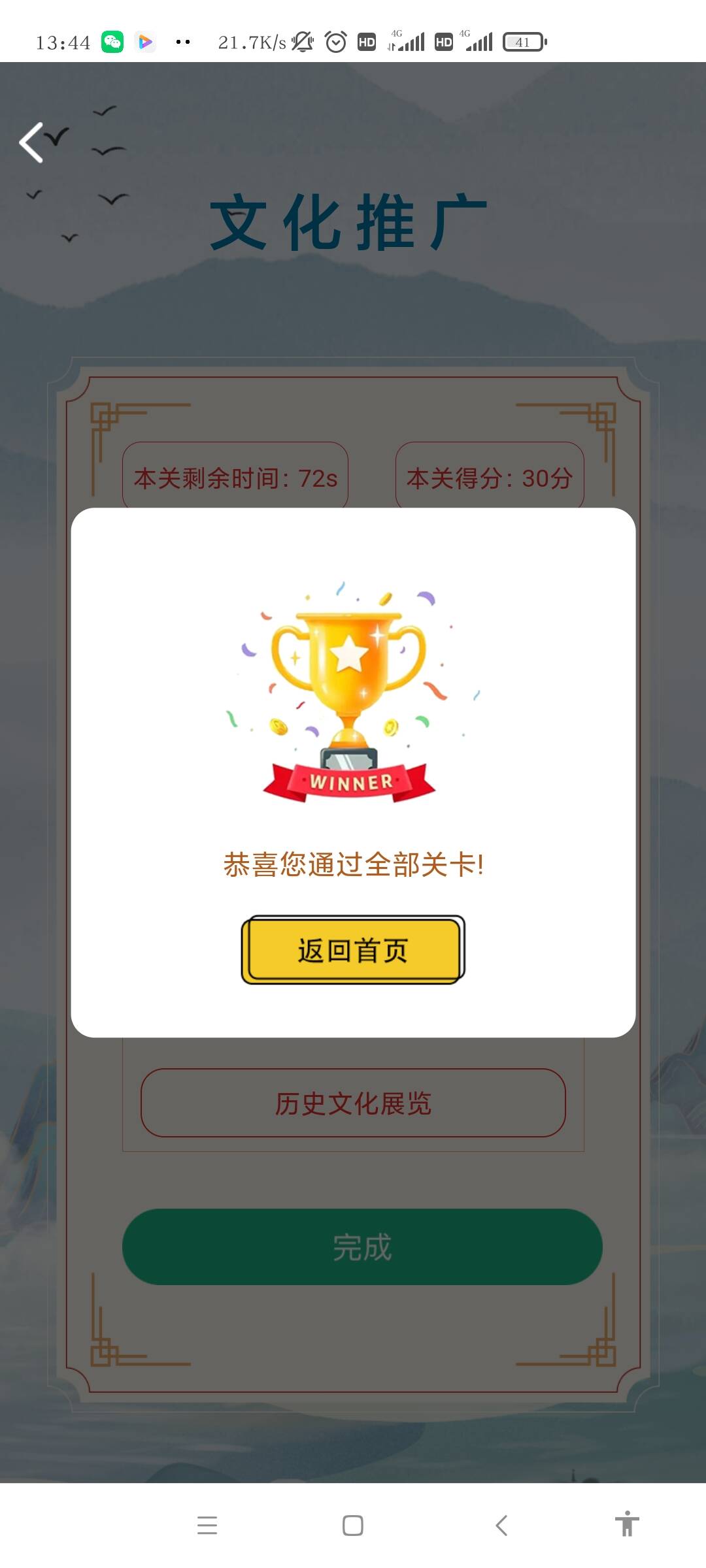Tap the 返回首页 button
The width and height of the screenshot is (706, 1568).
(353, 950)
